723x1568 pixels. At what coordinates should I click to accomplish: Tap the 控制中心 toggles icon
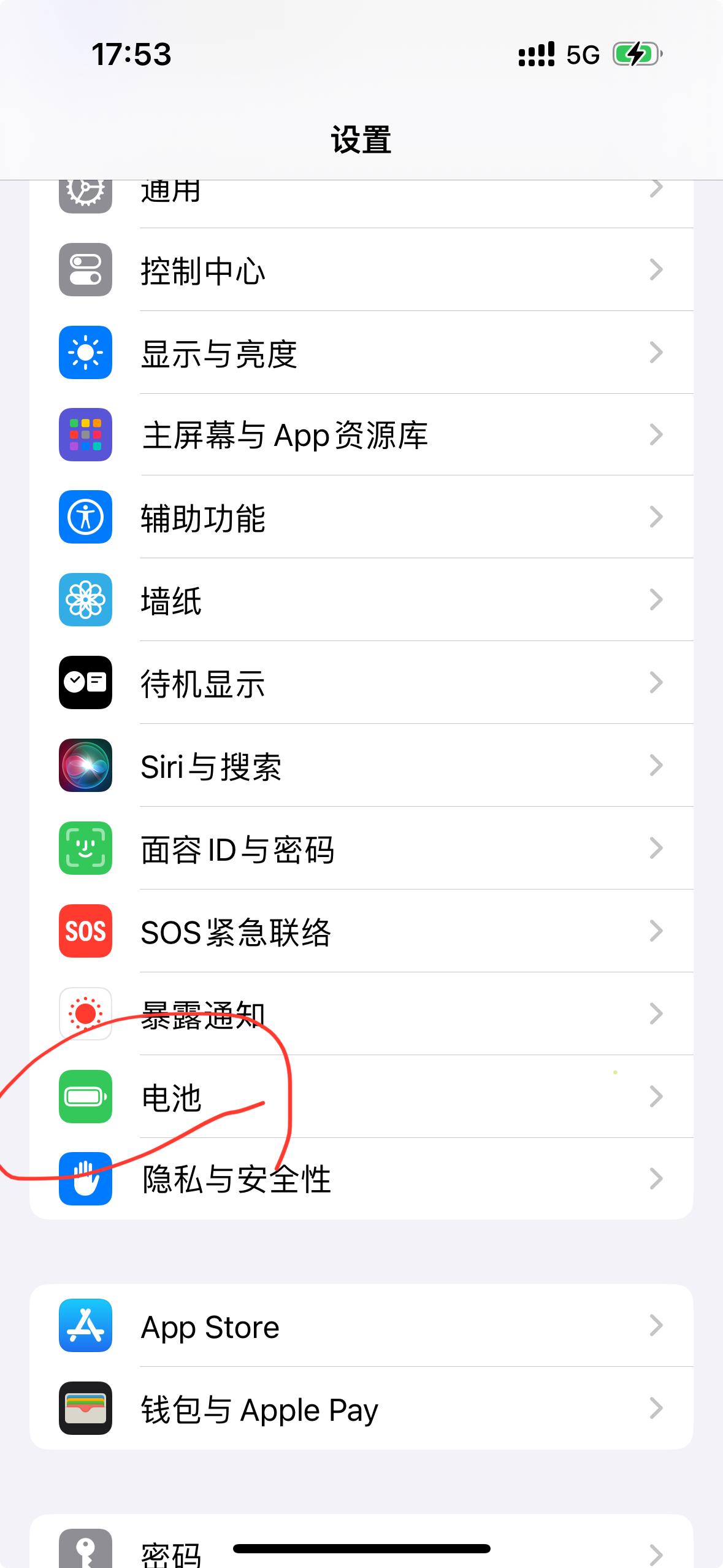(85, 269)
